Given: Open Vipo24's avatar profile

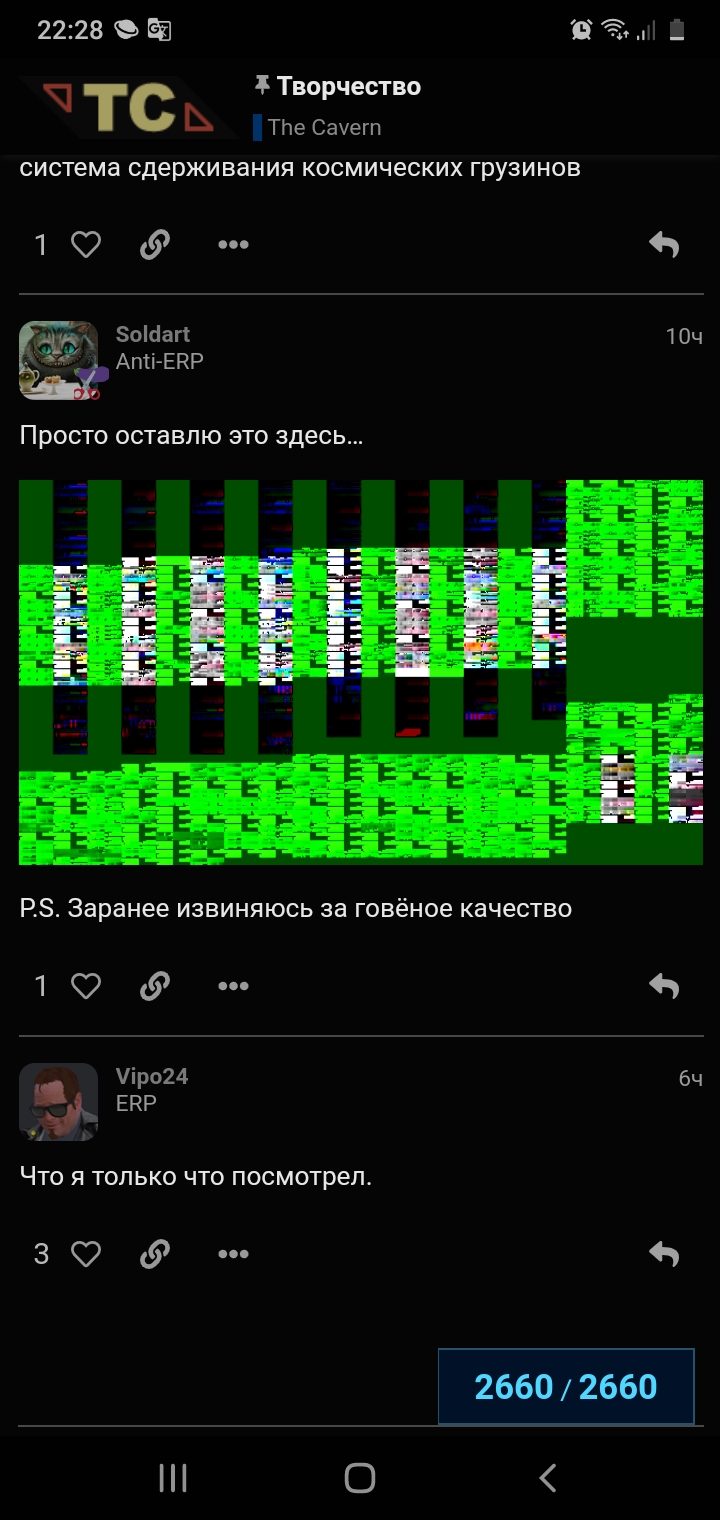Looking at the screenshot, I should pos(59,1102).
